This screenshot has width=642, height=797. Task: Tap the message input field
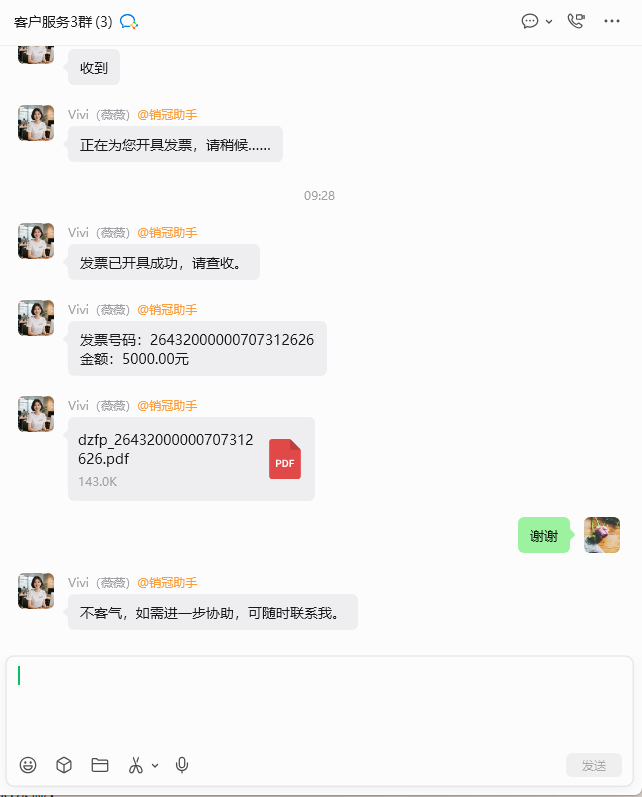319,703
